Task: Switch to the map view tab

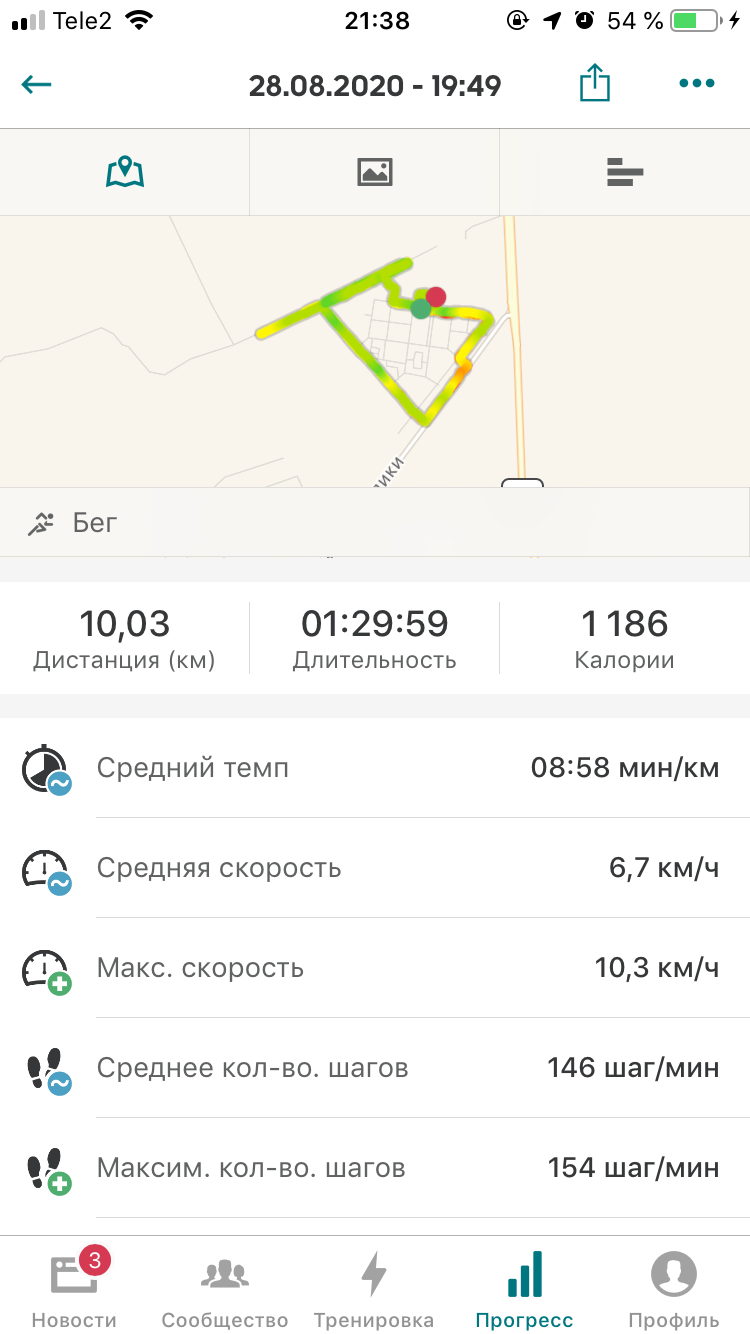Action: (125, 172)
